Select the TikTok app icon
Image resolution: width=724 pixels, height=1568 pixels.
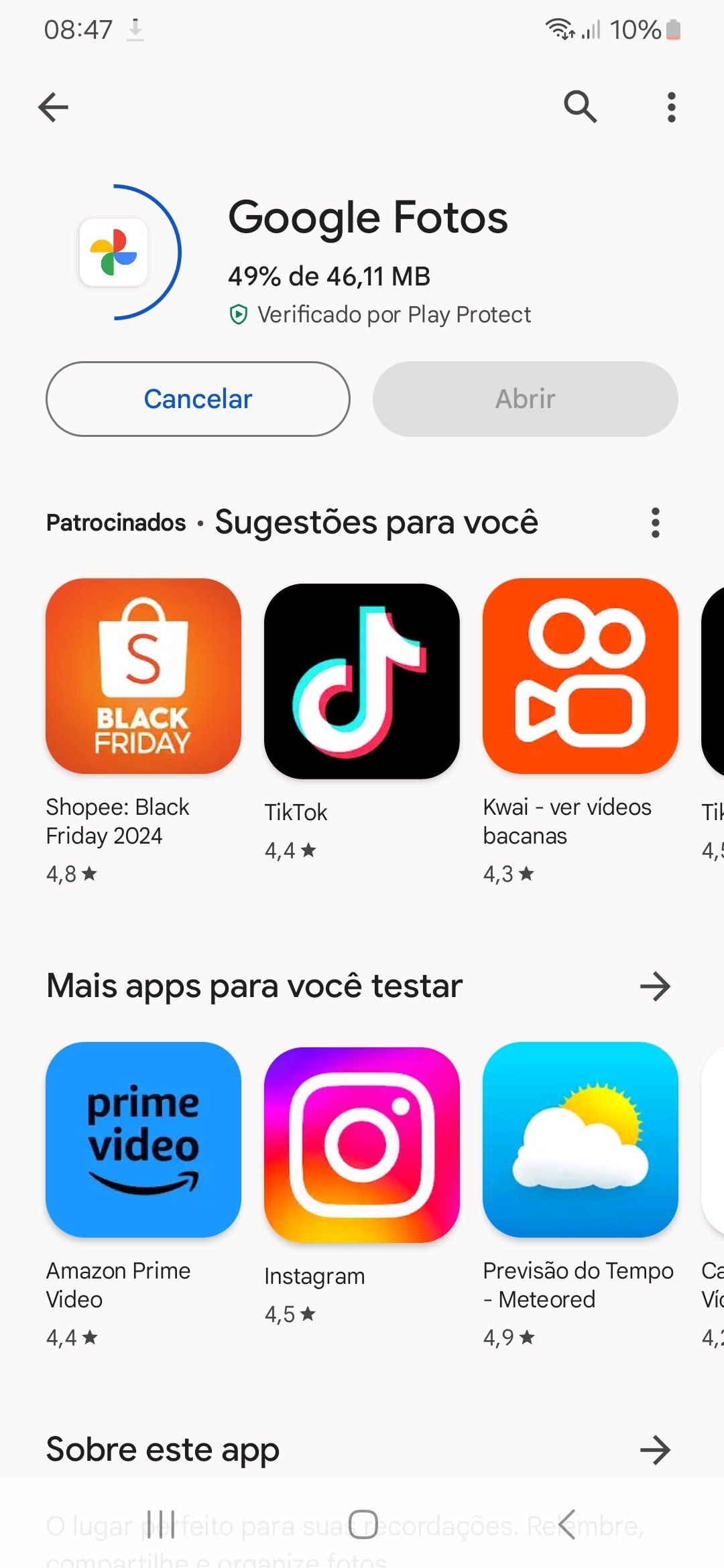pyautogui.click(x=361, y=678)
